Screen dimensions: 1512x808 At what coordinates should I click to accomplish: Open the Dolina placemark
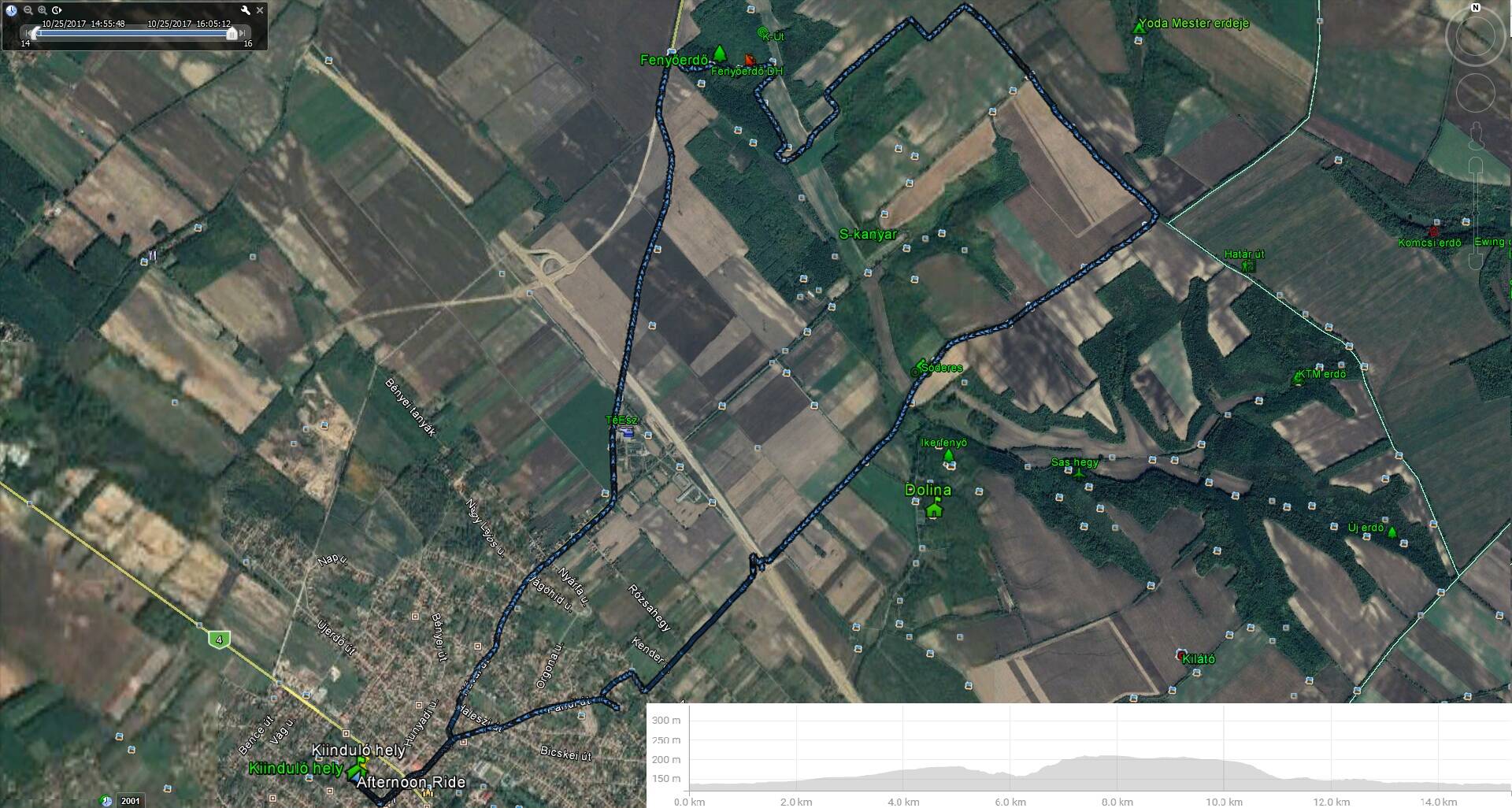click(x=934, y=509)
